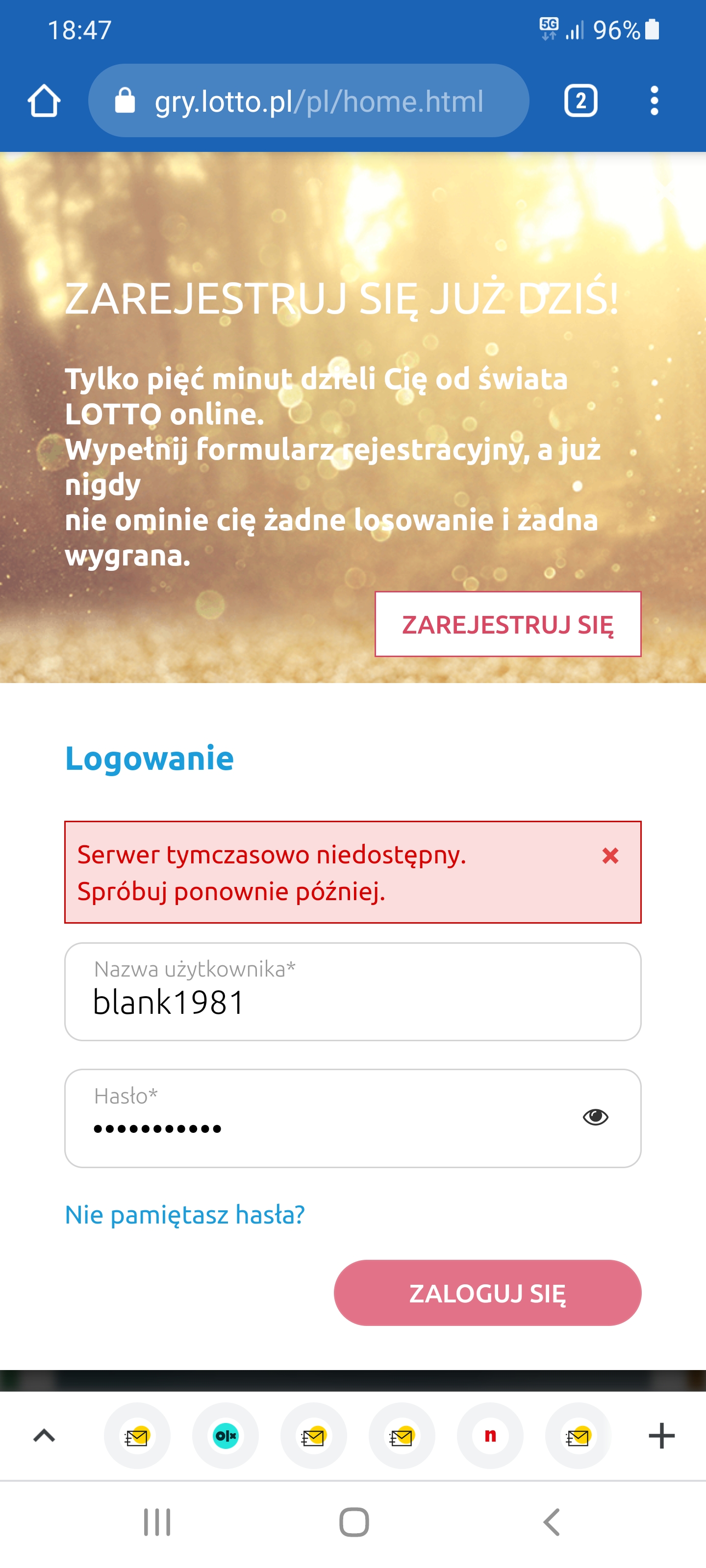Focus the Nazwa użytkownika field
This screenshot has height=1568, width=706.
pyautogui.click(x=353, y=992)
